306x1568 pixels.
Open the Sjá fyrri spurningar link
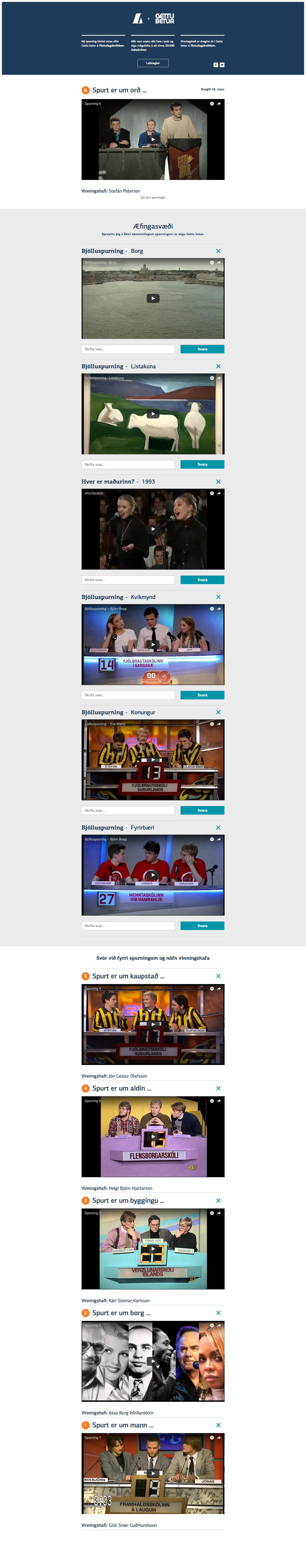tap(153, 197)
